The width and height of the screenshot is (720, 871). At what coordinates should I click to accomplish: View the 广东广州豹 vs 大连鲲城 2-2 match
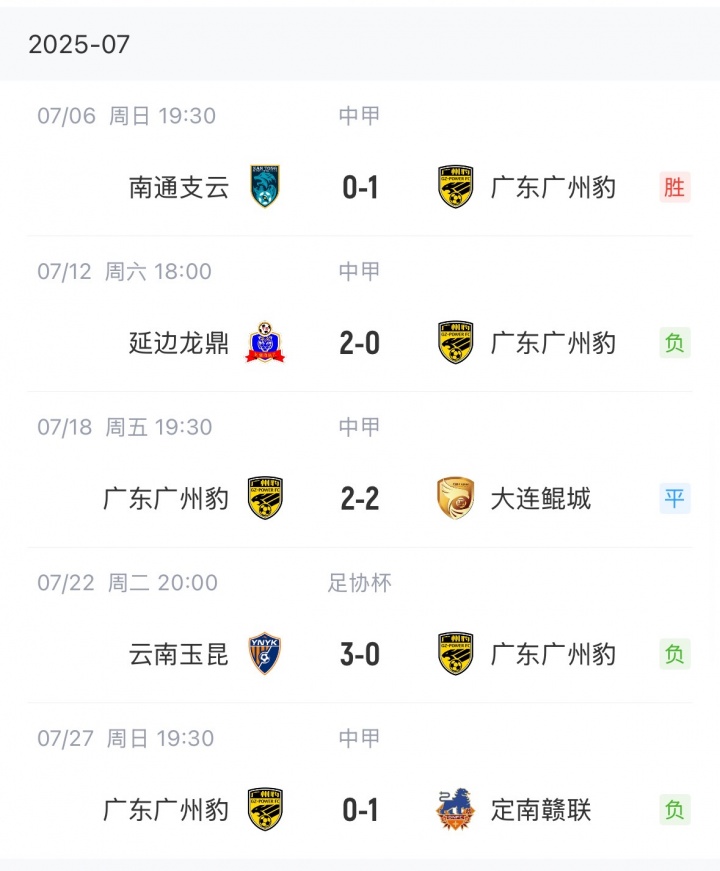[x=360, y=498]
